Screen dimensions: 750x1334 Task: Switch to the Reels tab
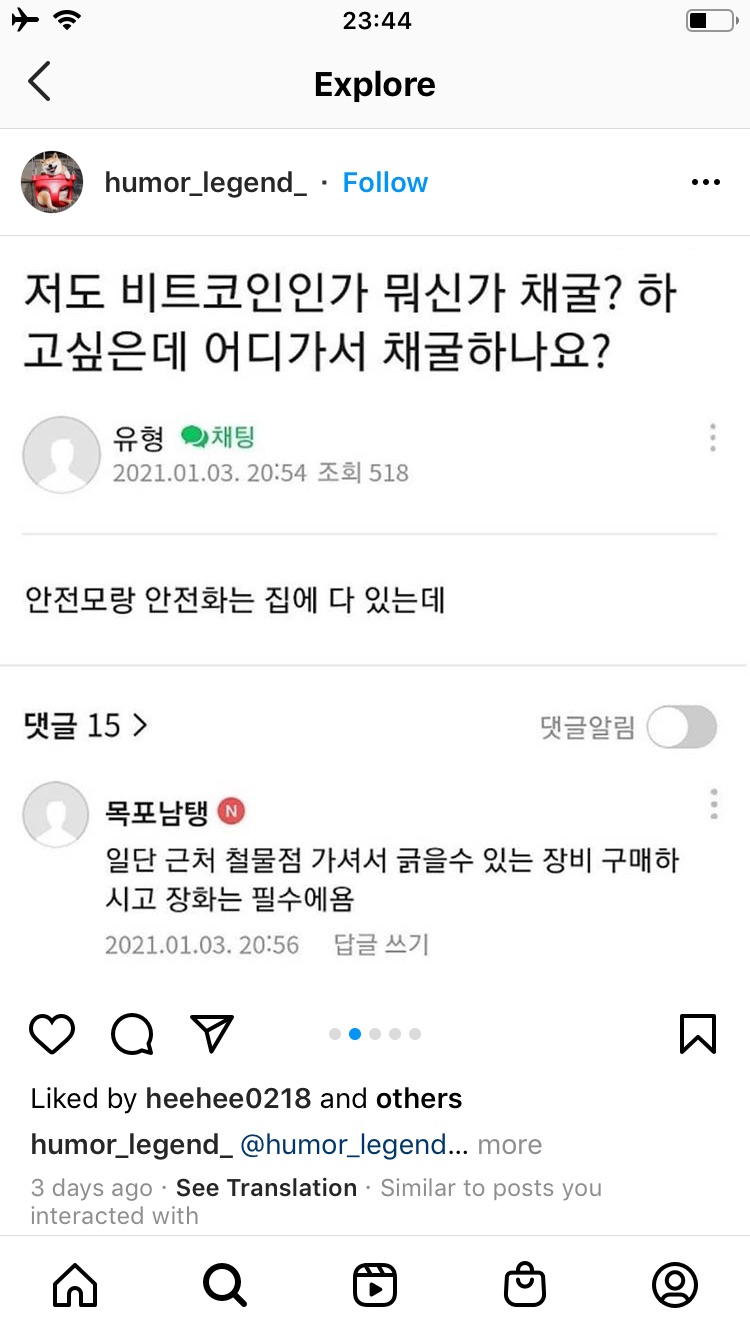click(375, 1284)
